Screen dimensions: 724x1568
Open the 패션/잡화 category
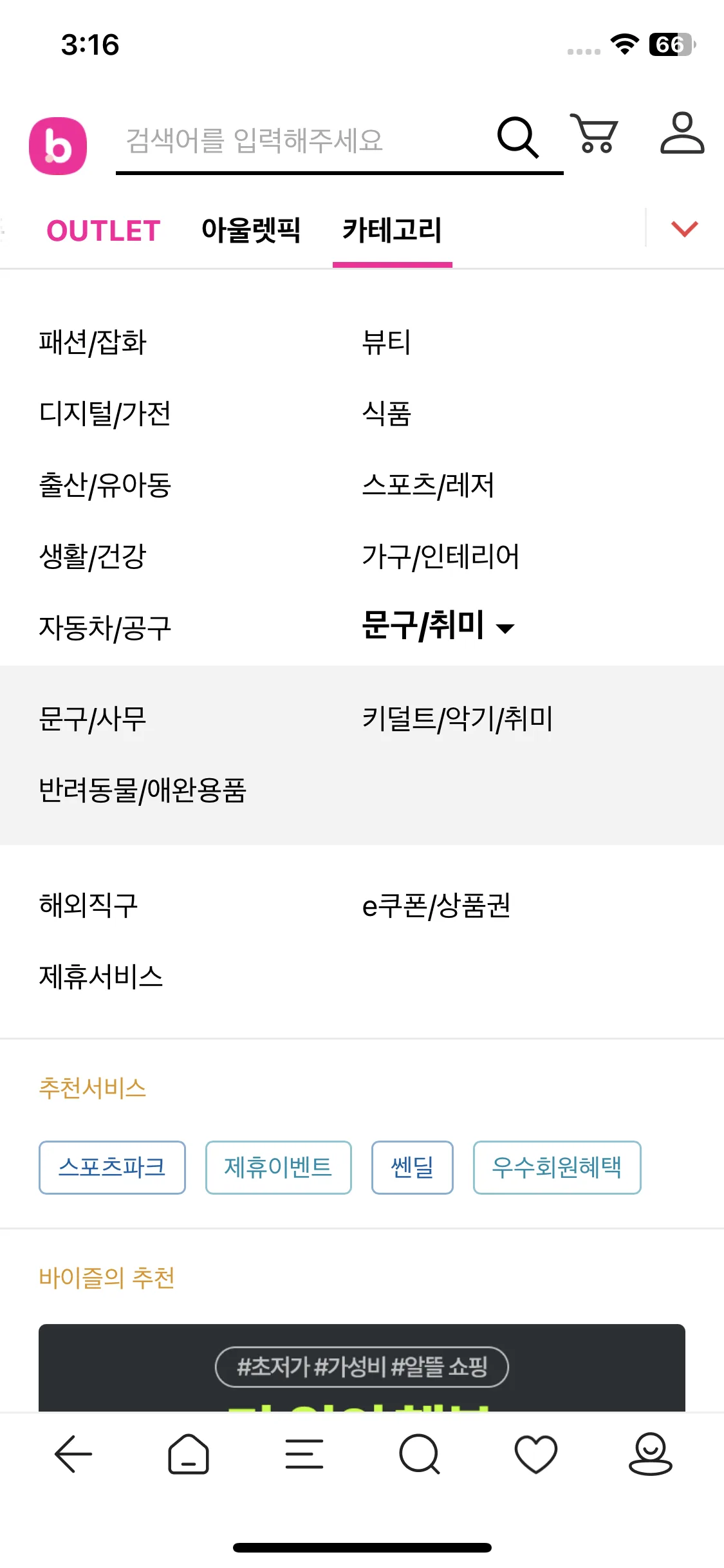point(93,342)
